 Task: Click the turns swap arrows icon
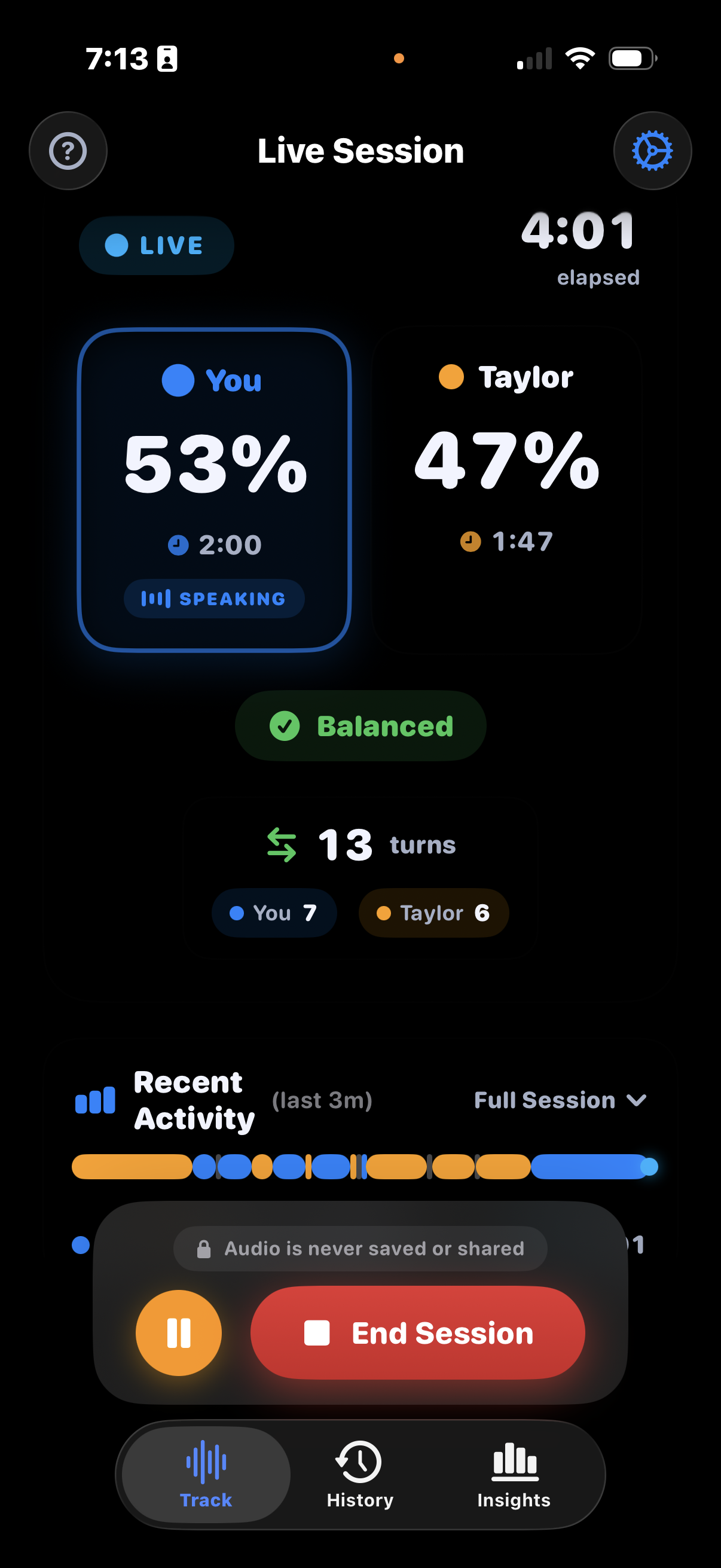(x=282, y=844)
